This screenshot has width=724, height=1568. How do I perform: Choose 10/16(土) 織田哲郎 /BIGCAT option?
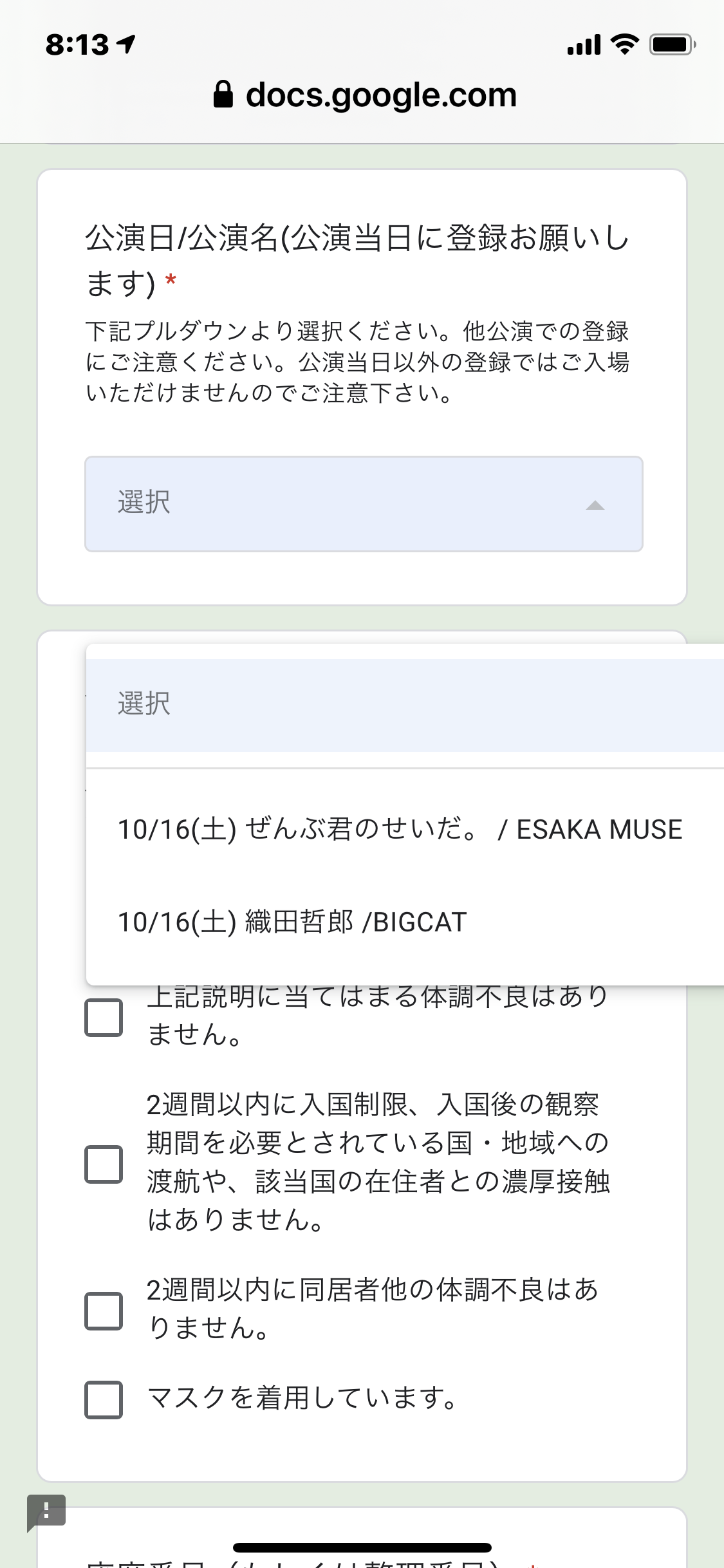click(x=292, y=922)
